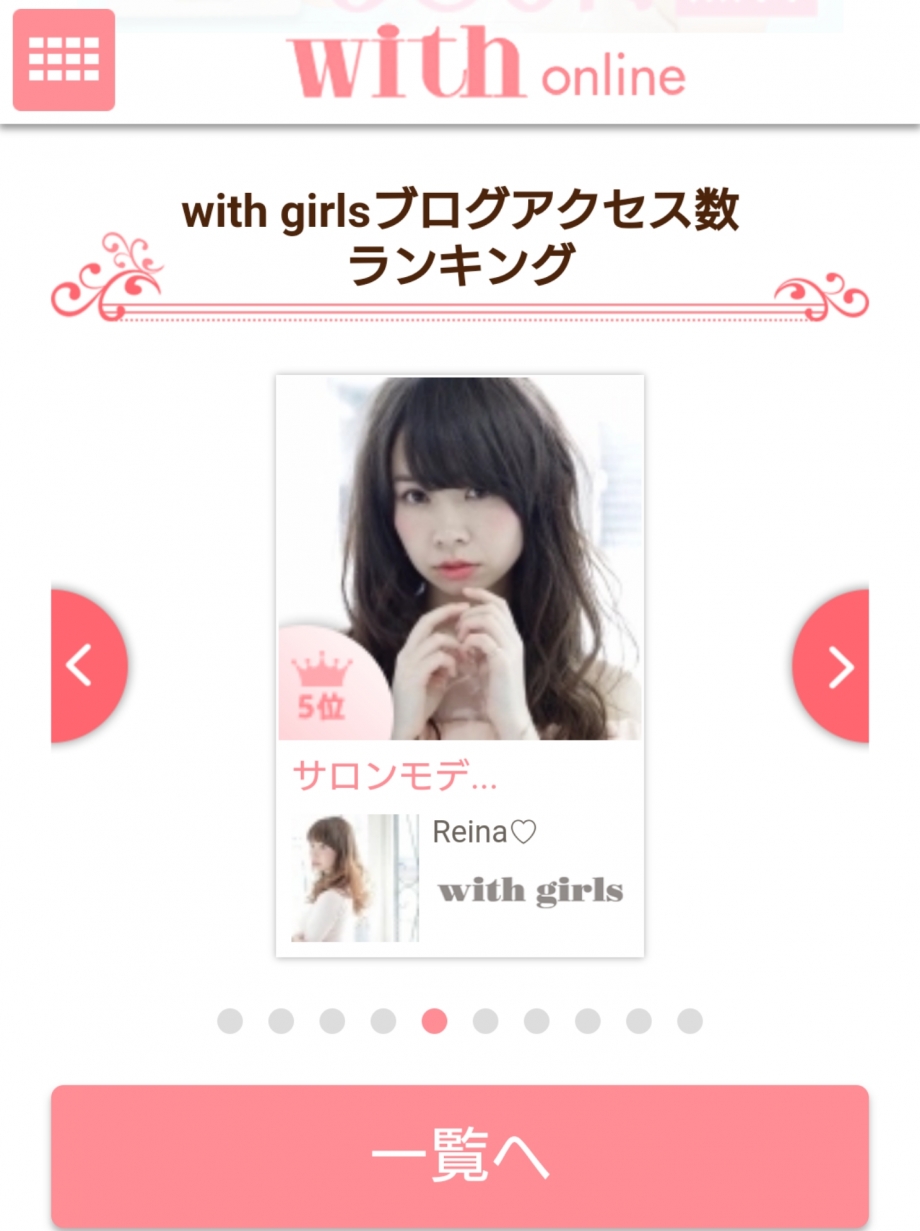
Task: Open the grid menu button
Action: point(63,60)
